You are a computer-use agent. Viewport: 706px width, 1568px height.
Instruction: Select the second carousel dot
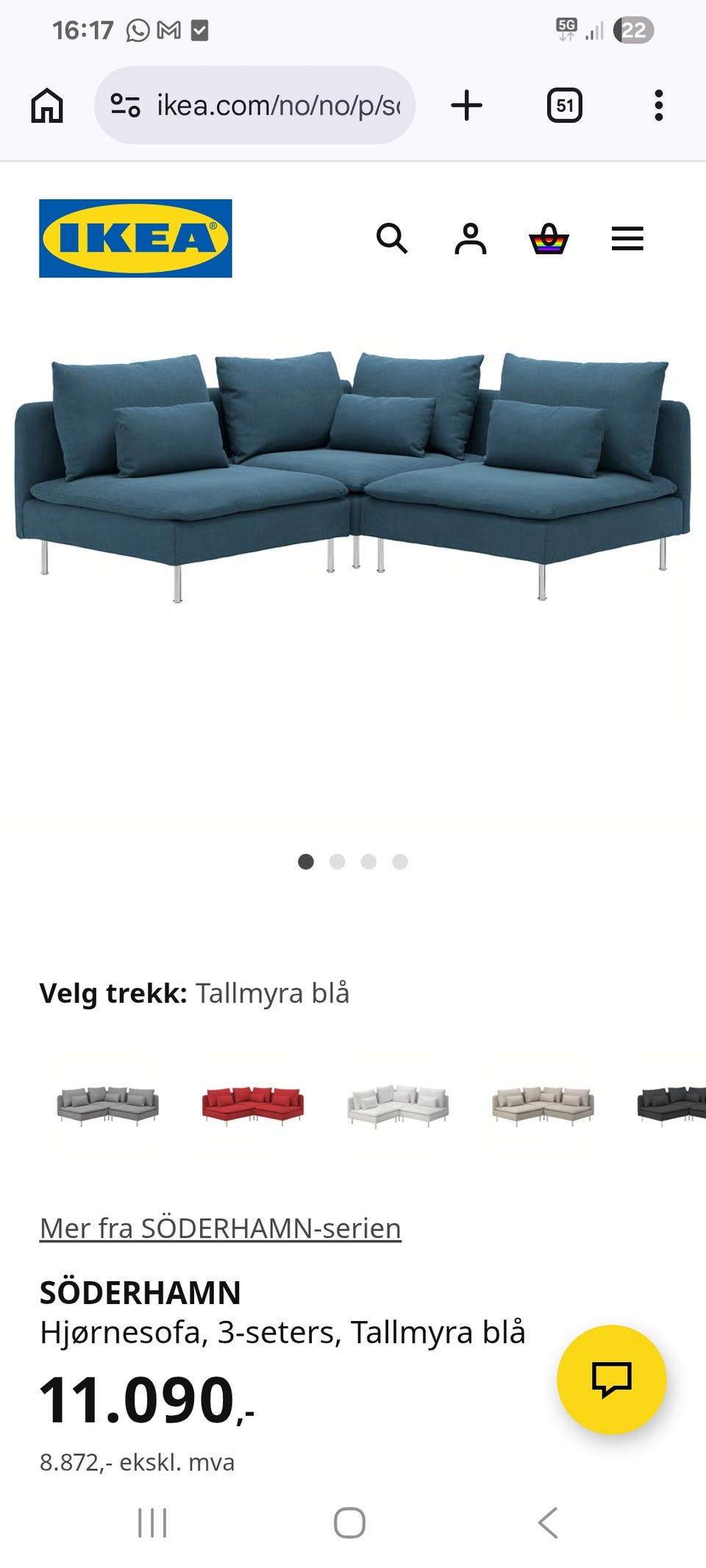click(x=338, y=861)
